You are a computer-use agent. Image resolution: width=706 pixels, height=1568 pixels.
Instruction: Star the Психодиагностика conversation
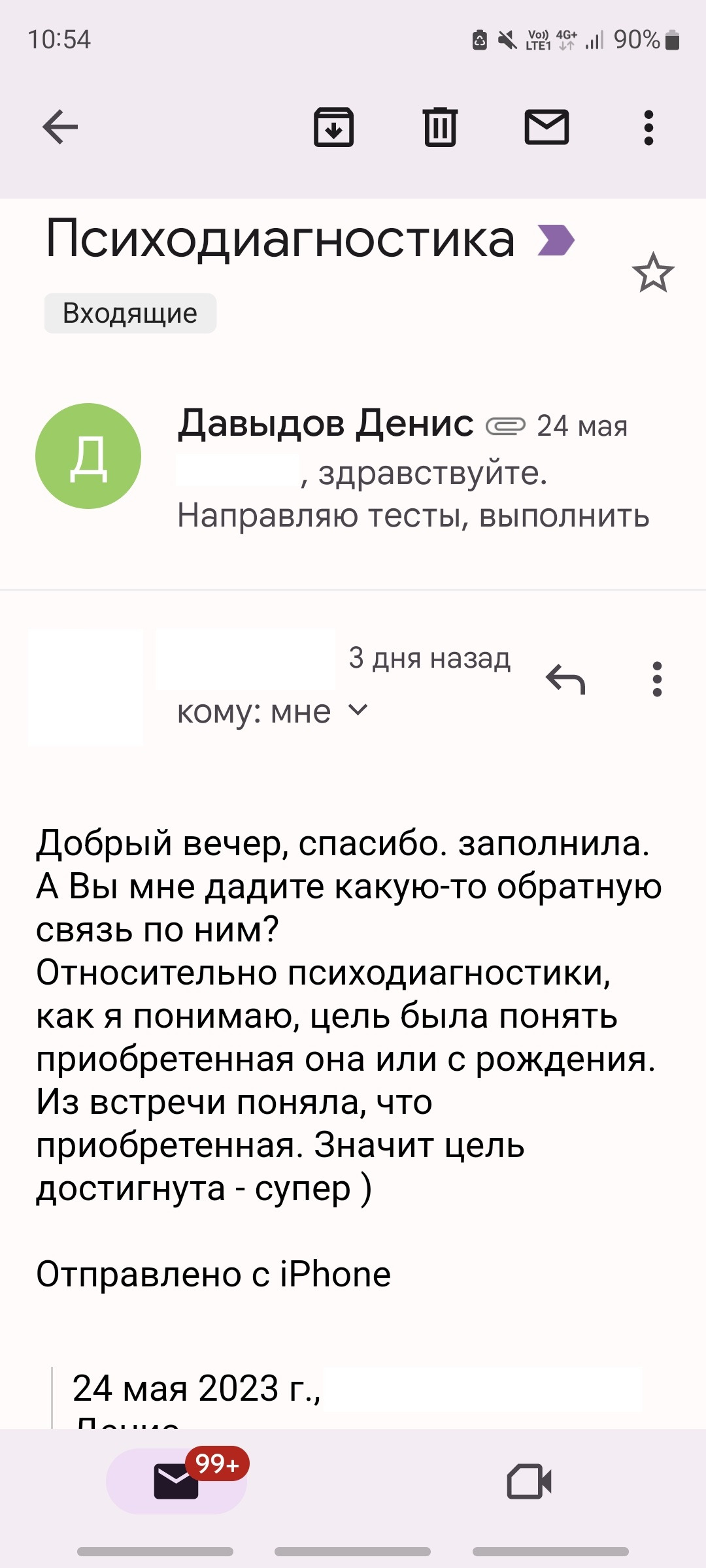pos(652,272)
